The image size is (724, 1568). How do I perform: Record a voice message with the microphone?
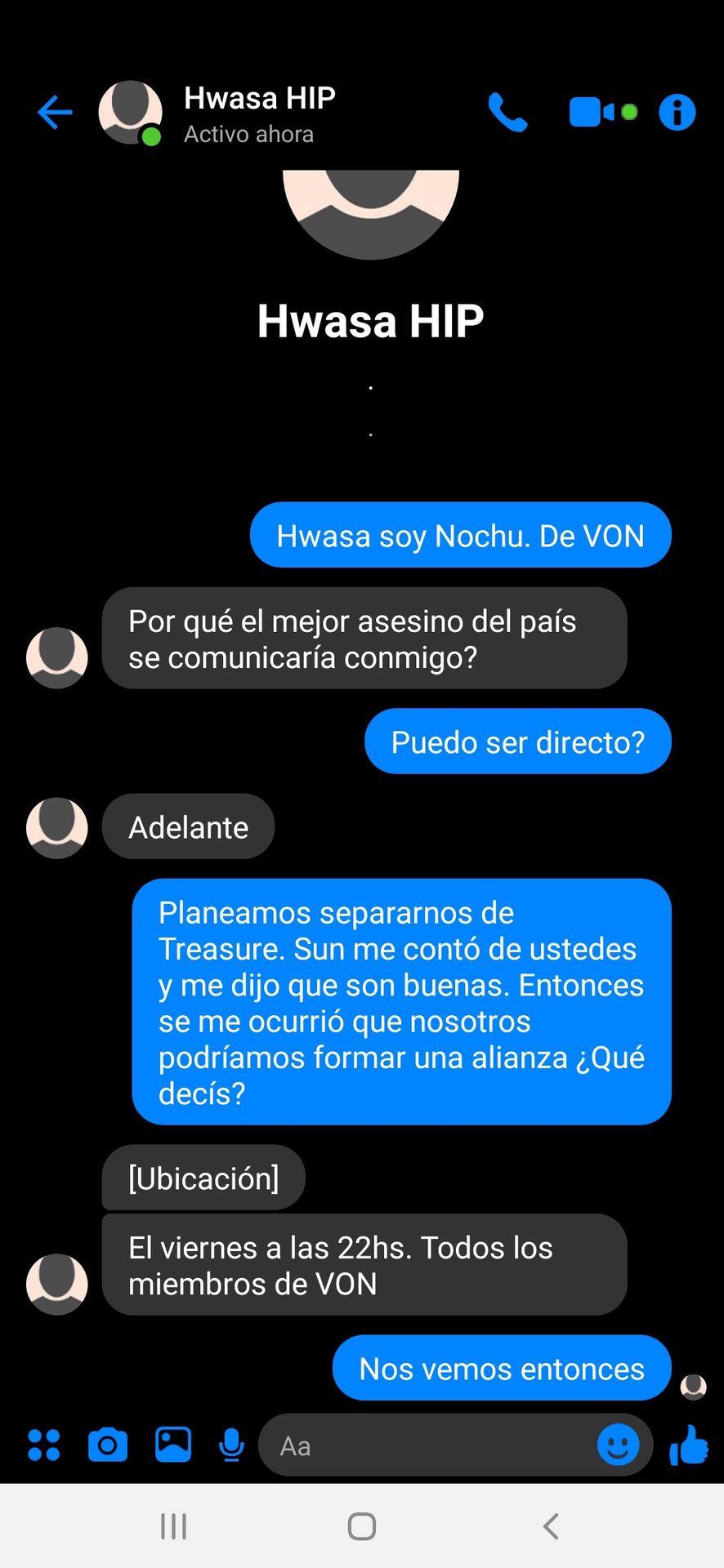tap(232, 1445)
